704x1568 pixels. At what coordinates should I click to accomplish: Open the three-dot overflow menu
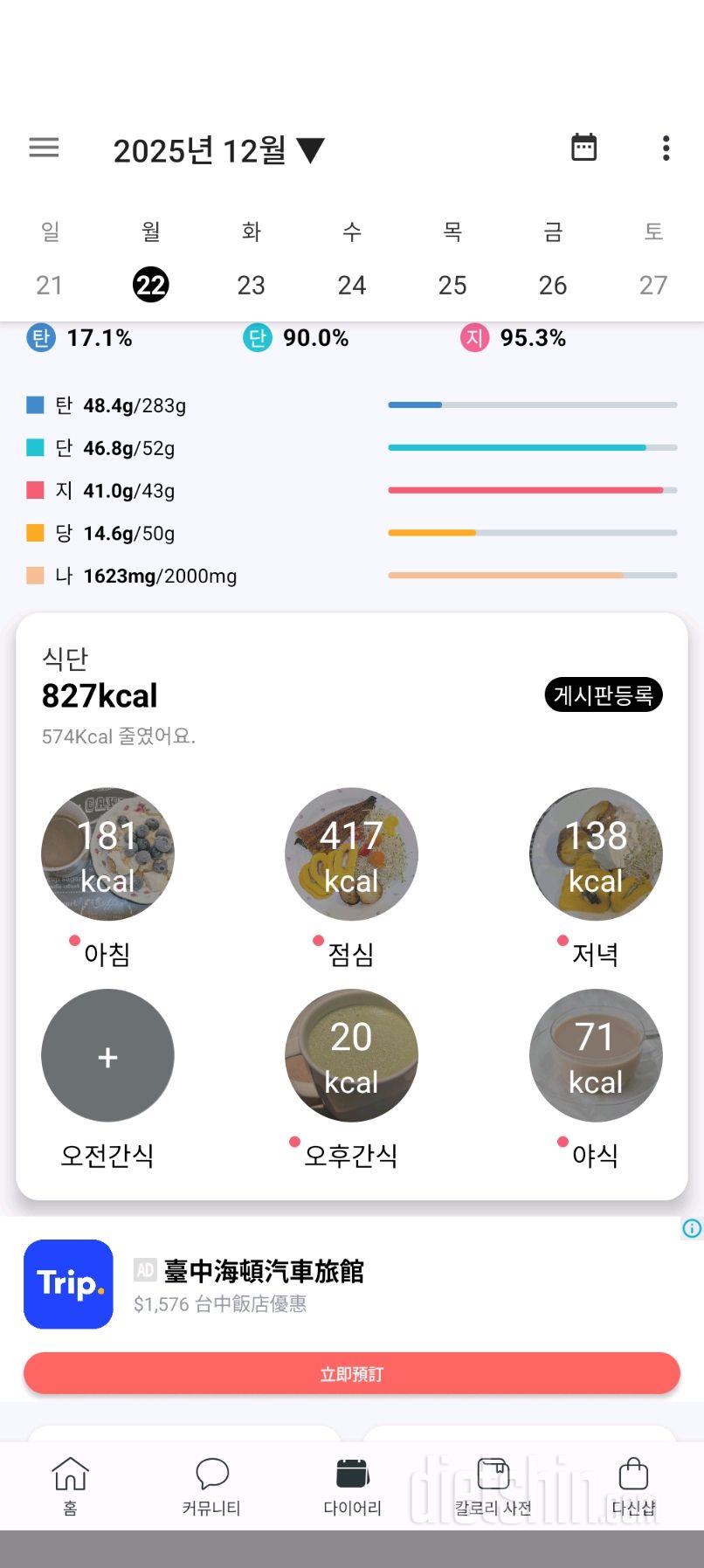click(x=666, y=148)
